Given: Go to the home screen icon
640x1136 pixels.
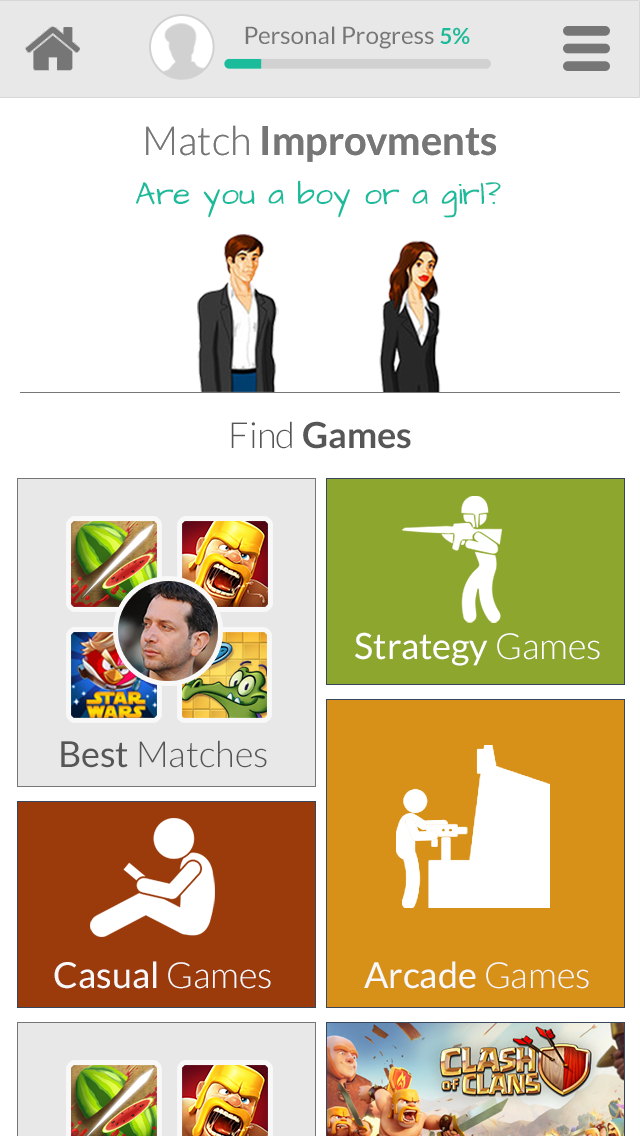Looking at the screenshot, I should click(x=53, y=48).
